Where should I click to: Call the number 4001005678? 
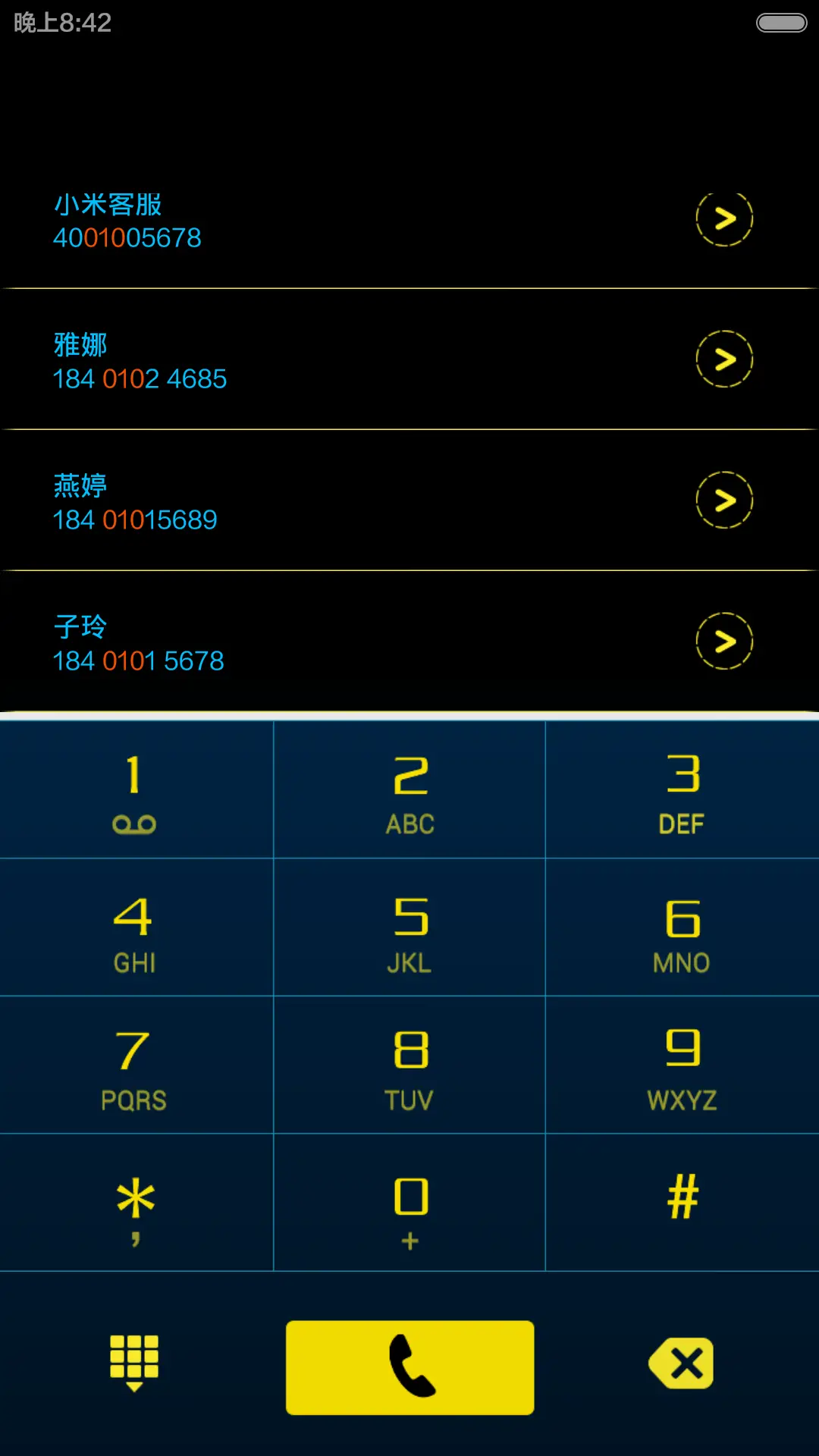pyautogui.click(x=126, y=238)
